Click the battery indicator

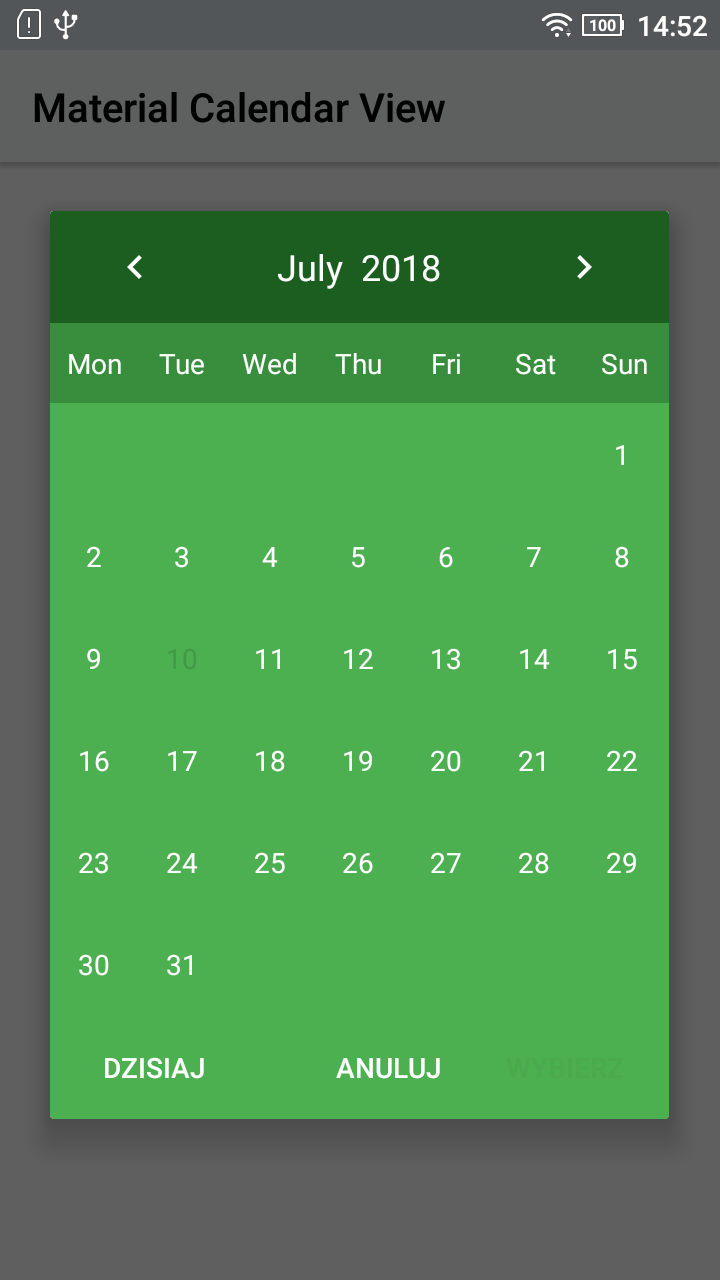pos(600,26)
